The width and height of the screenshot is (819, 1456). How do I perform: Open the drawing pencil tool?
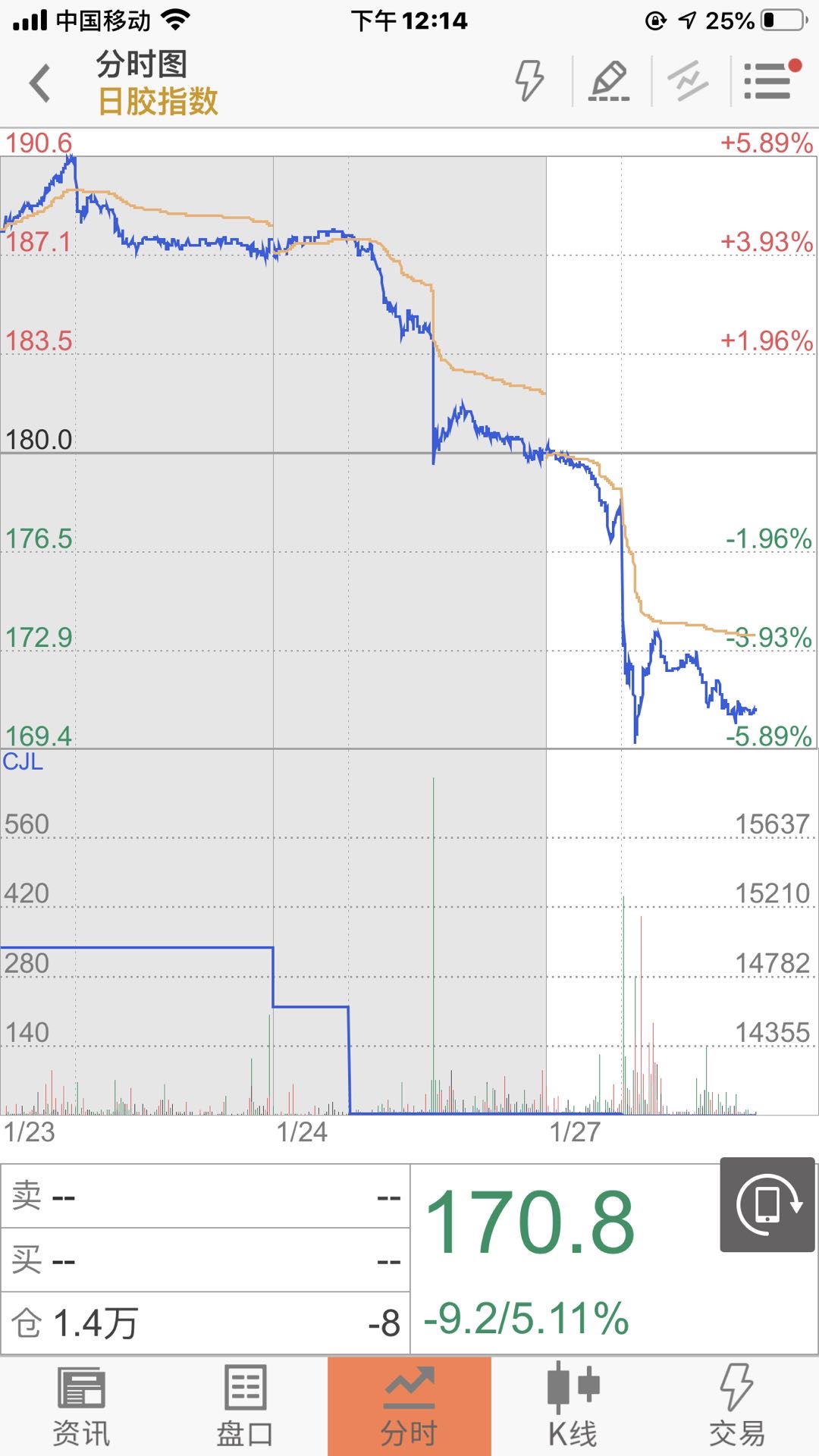click(x=610, y=80)
